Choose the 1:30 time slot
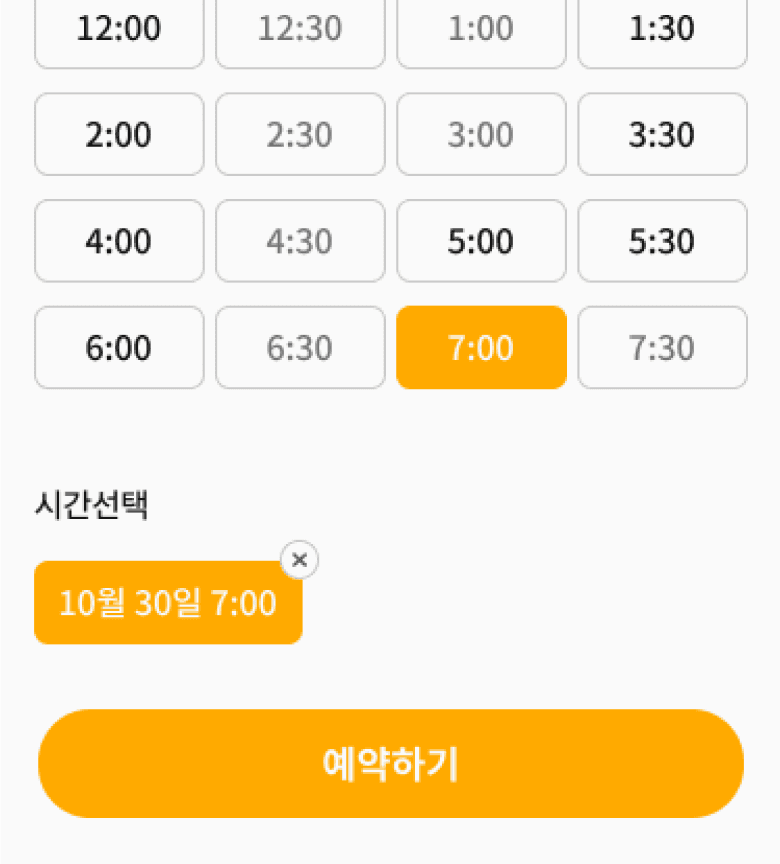 (662, 29)
